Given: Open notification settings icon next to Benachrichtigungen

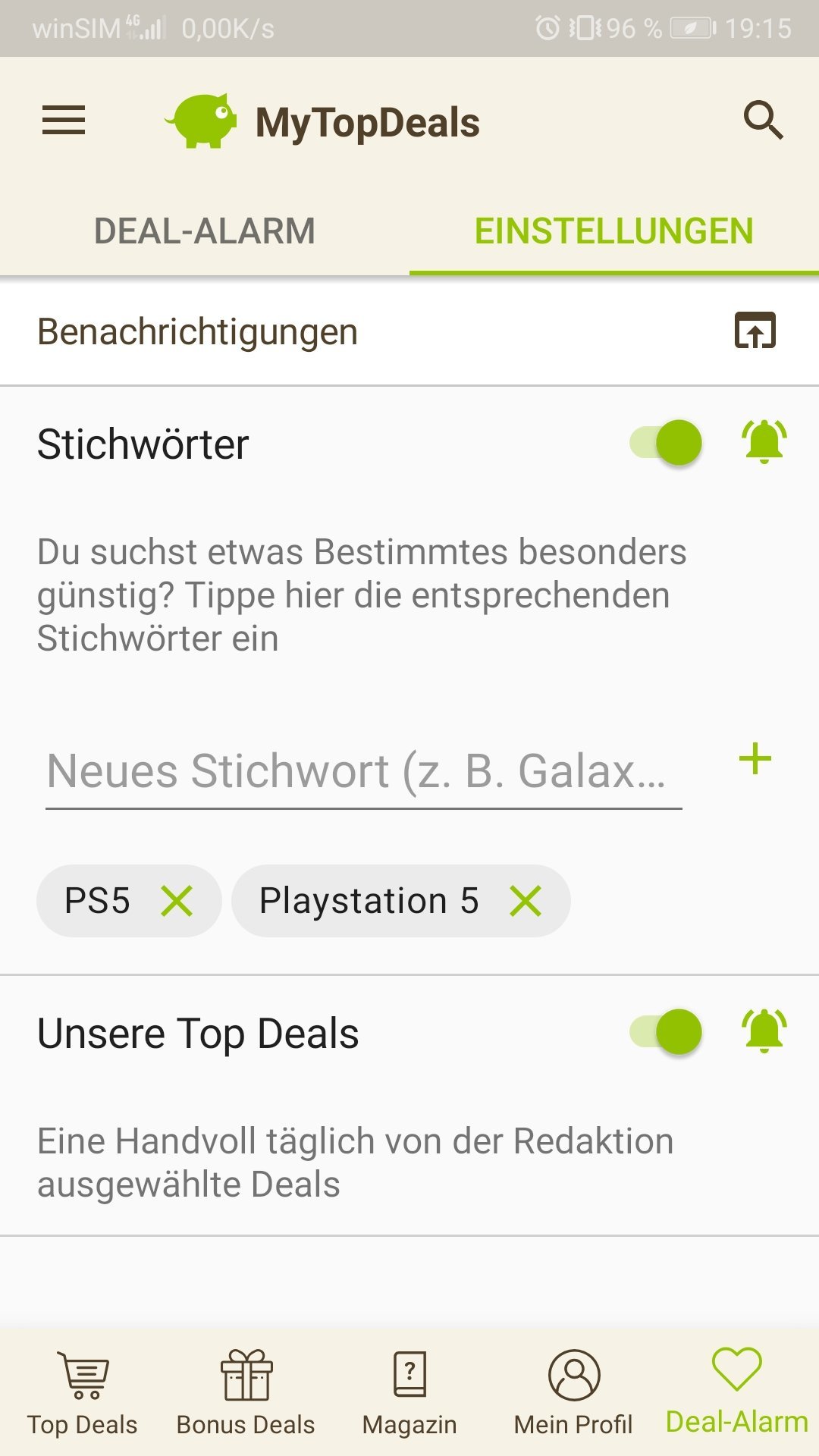Looking at the screenshot, I should 755,331.
